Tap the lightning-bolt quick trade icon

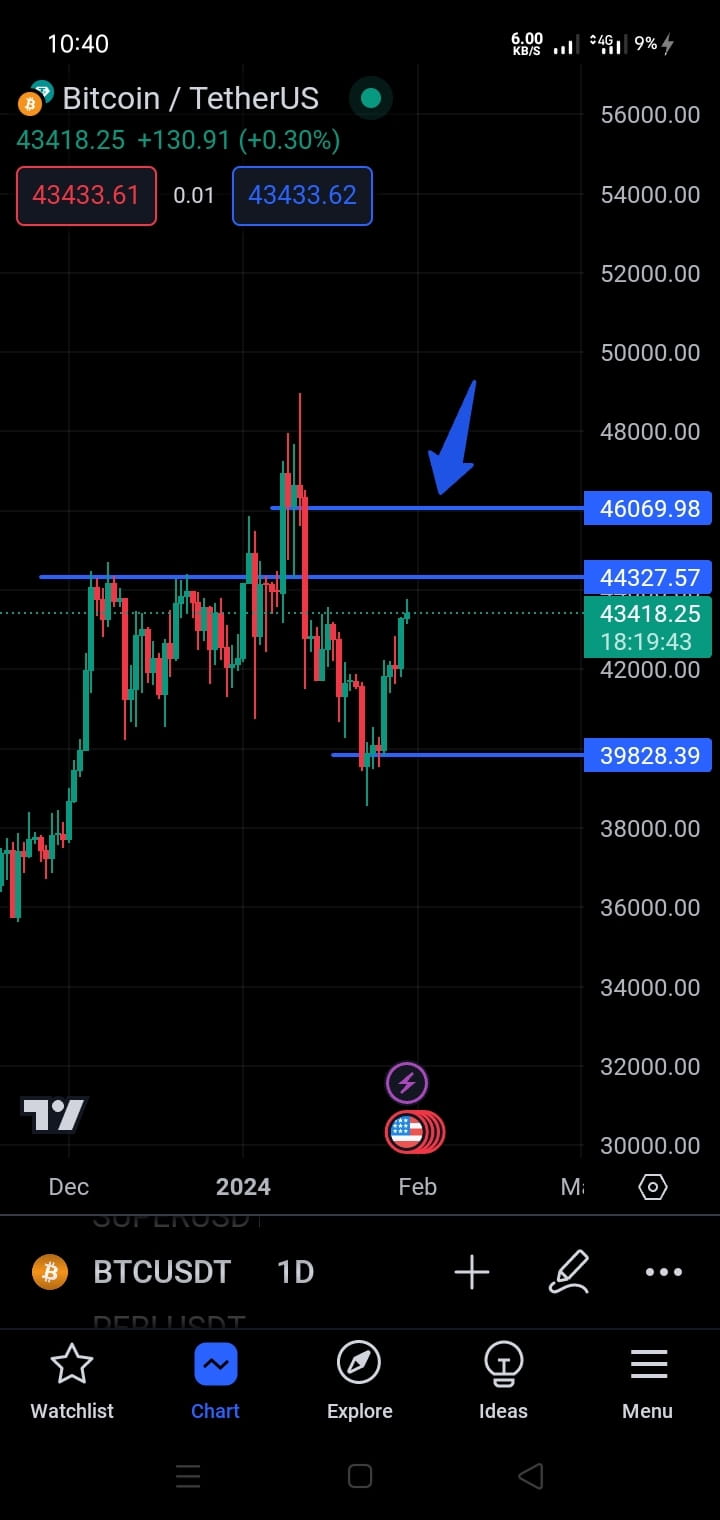pyautogui.click(x=407, y=1082)
